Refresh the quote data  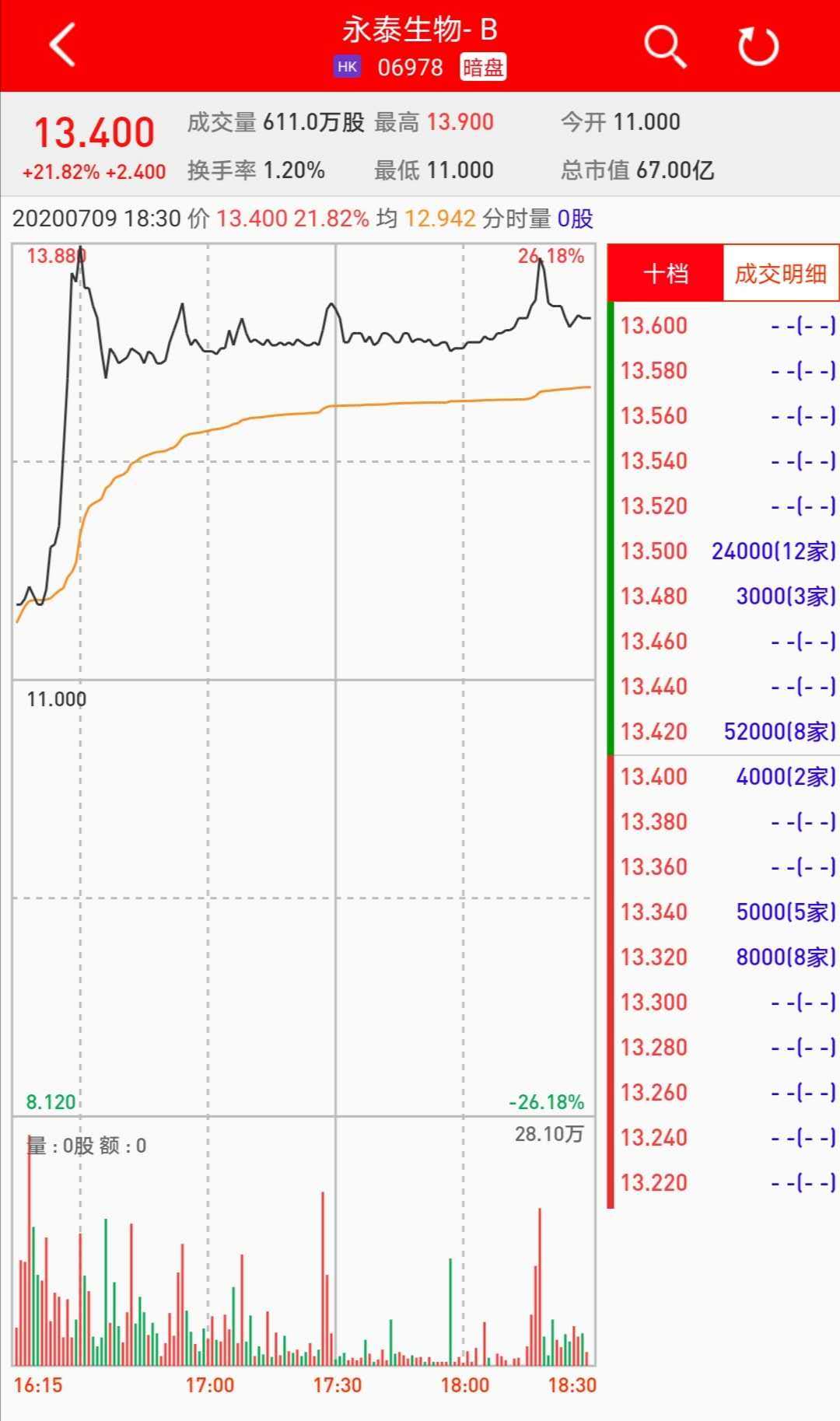click(758, 47)
